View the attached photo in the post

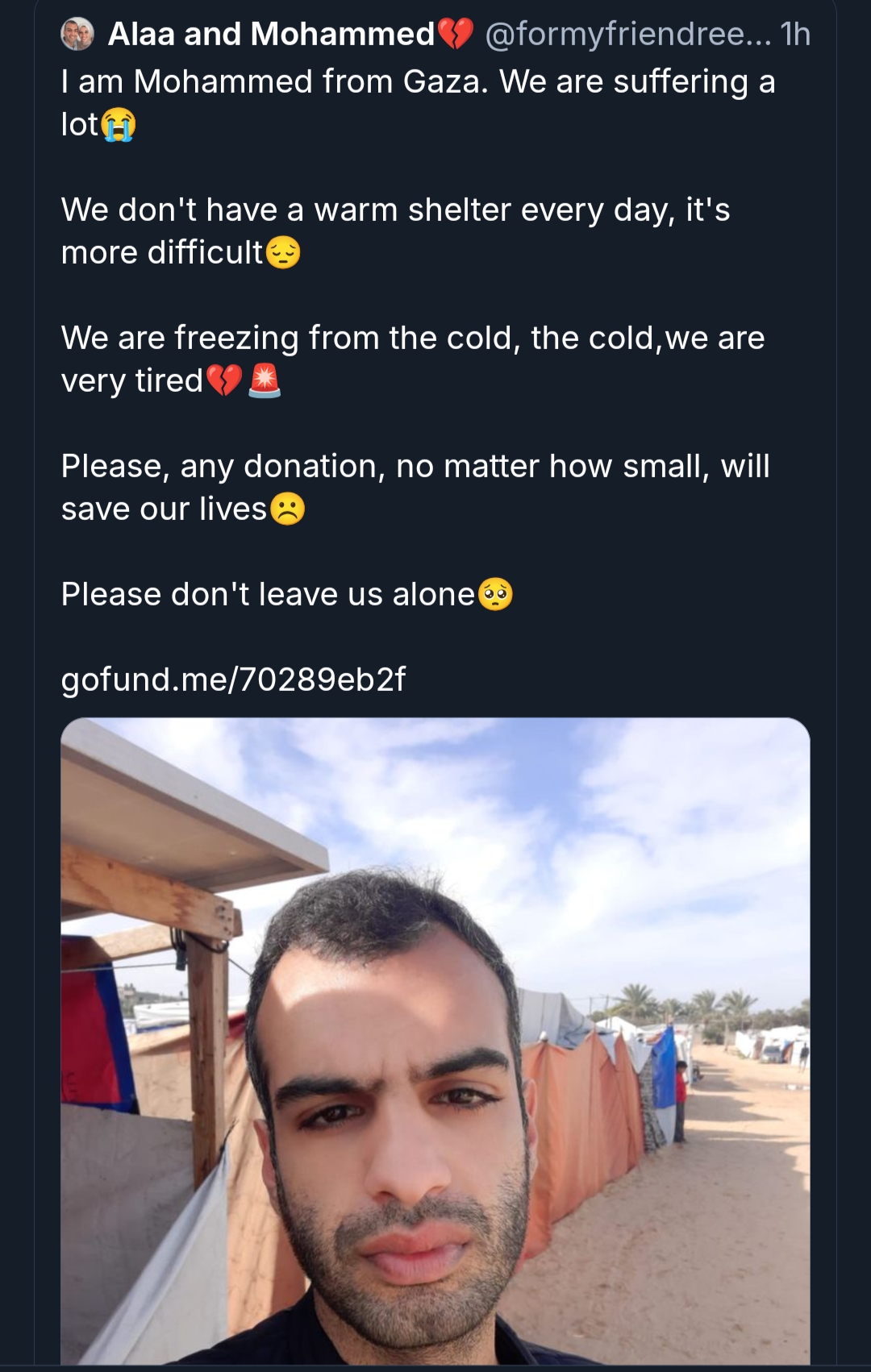435,1040
